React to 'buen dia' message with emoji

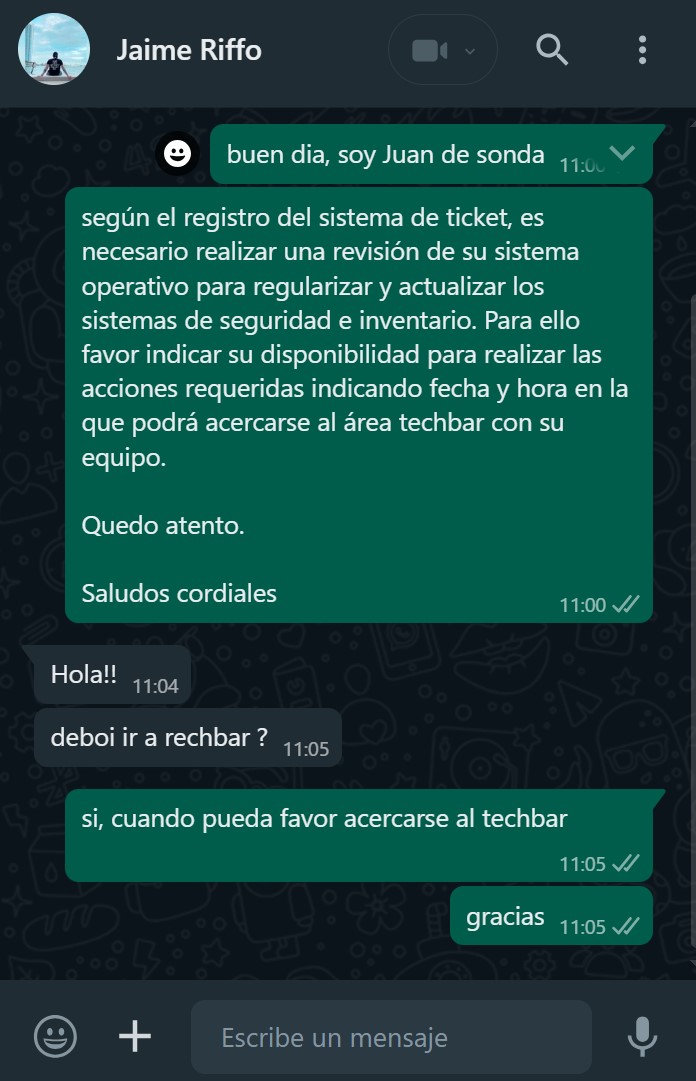[178, 153]
